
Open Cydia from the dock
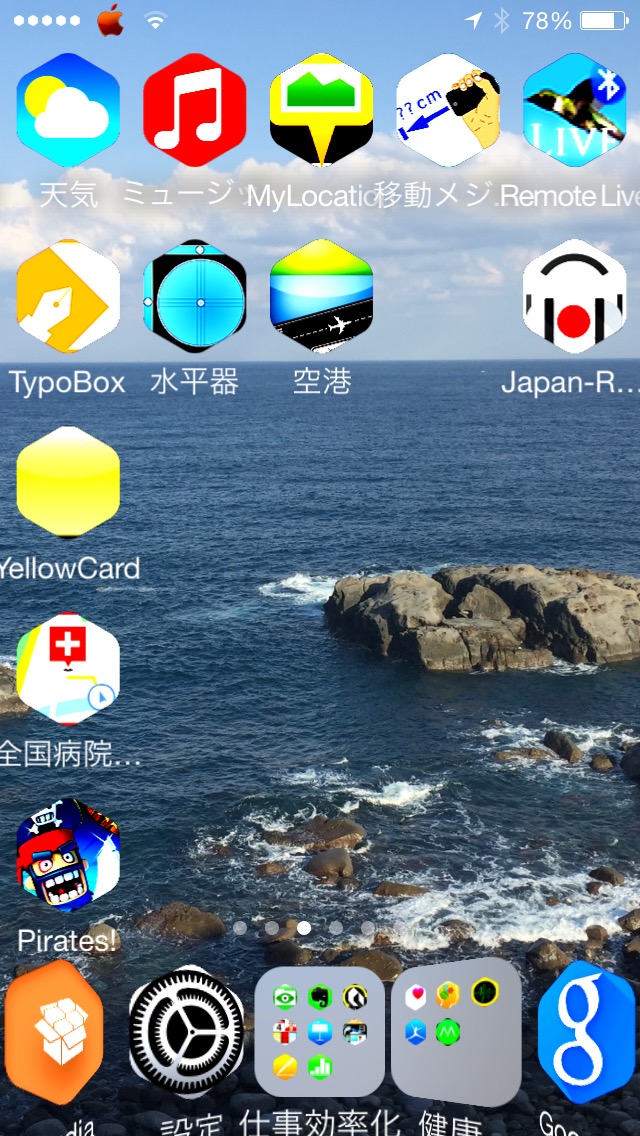coord(54,1032)
